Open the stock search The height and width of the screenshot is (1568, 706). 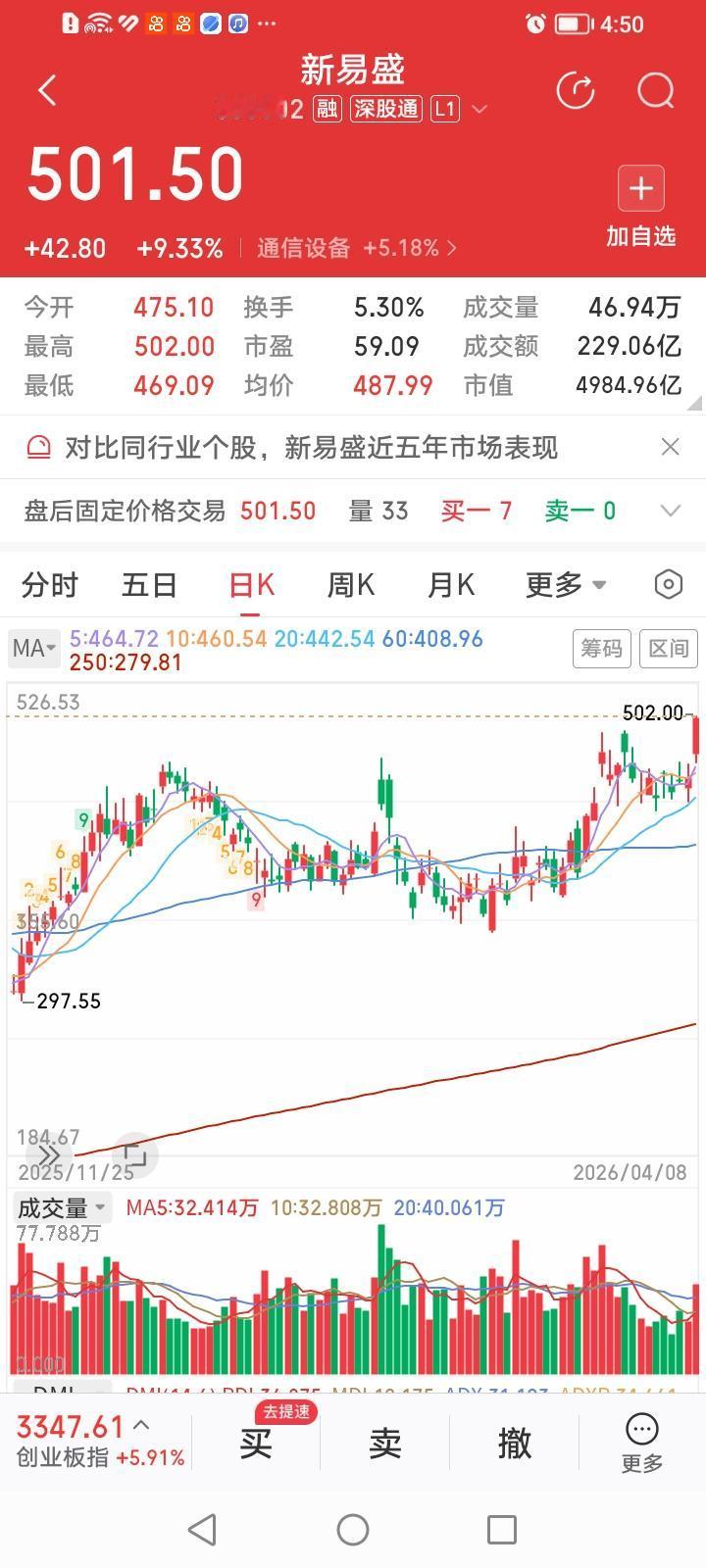[654, 90]
